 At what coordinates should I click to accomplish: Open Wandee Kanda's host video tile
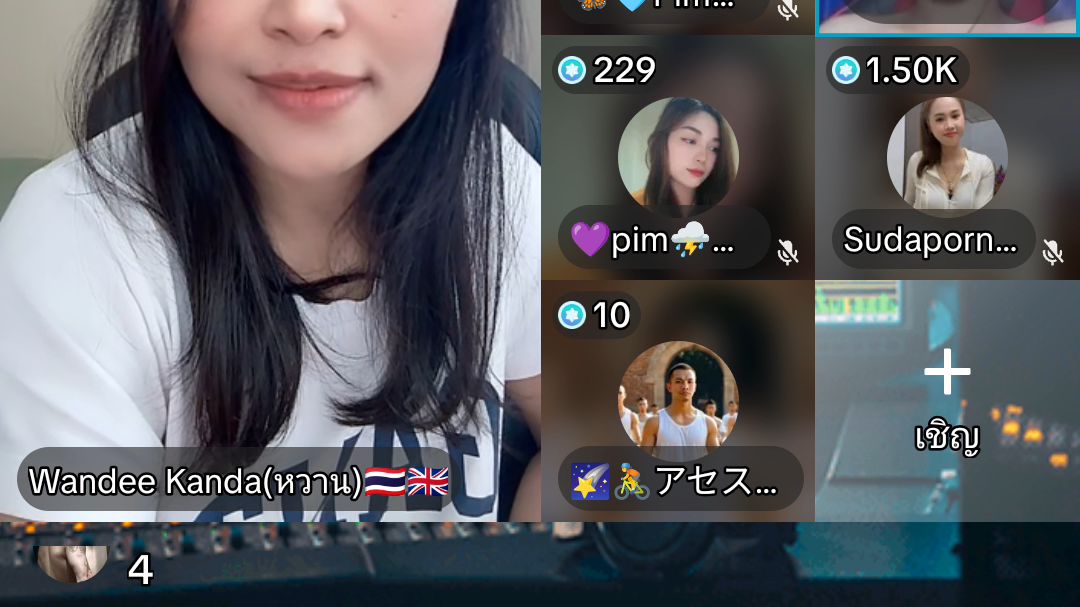(x=270, y=260)
